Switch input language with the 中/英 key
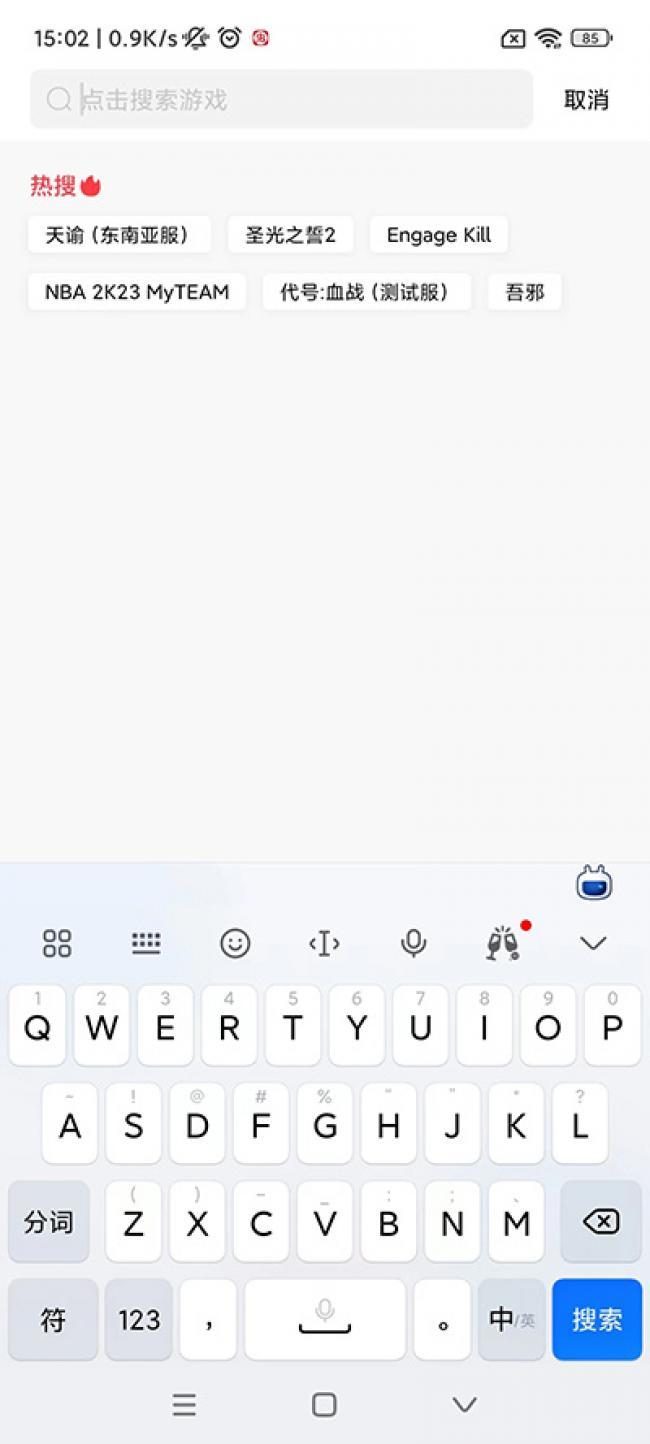The height and width of the screenshot is (1444, 650). coord(511,1319)
